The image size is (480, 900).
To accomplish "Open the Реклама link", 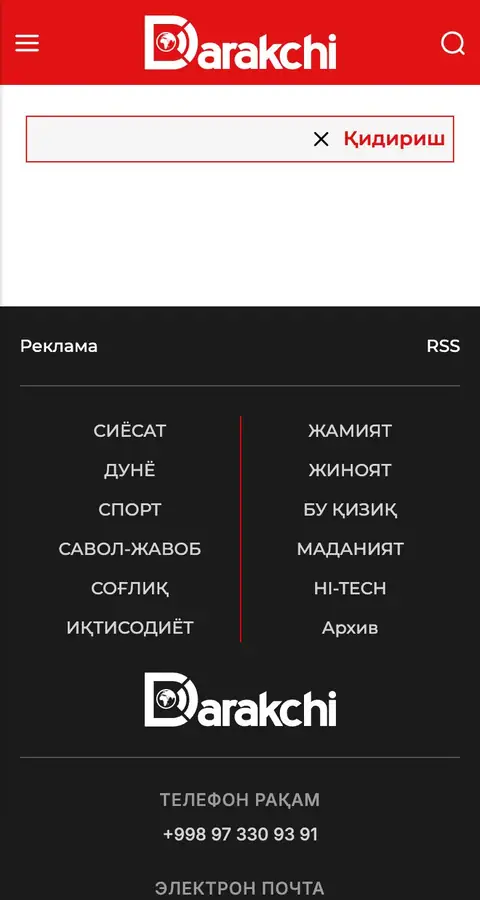I will (59, 346).
